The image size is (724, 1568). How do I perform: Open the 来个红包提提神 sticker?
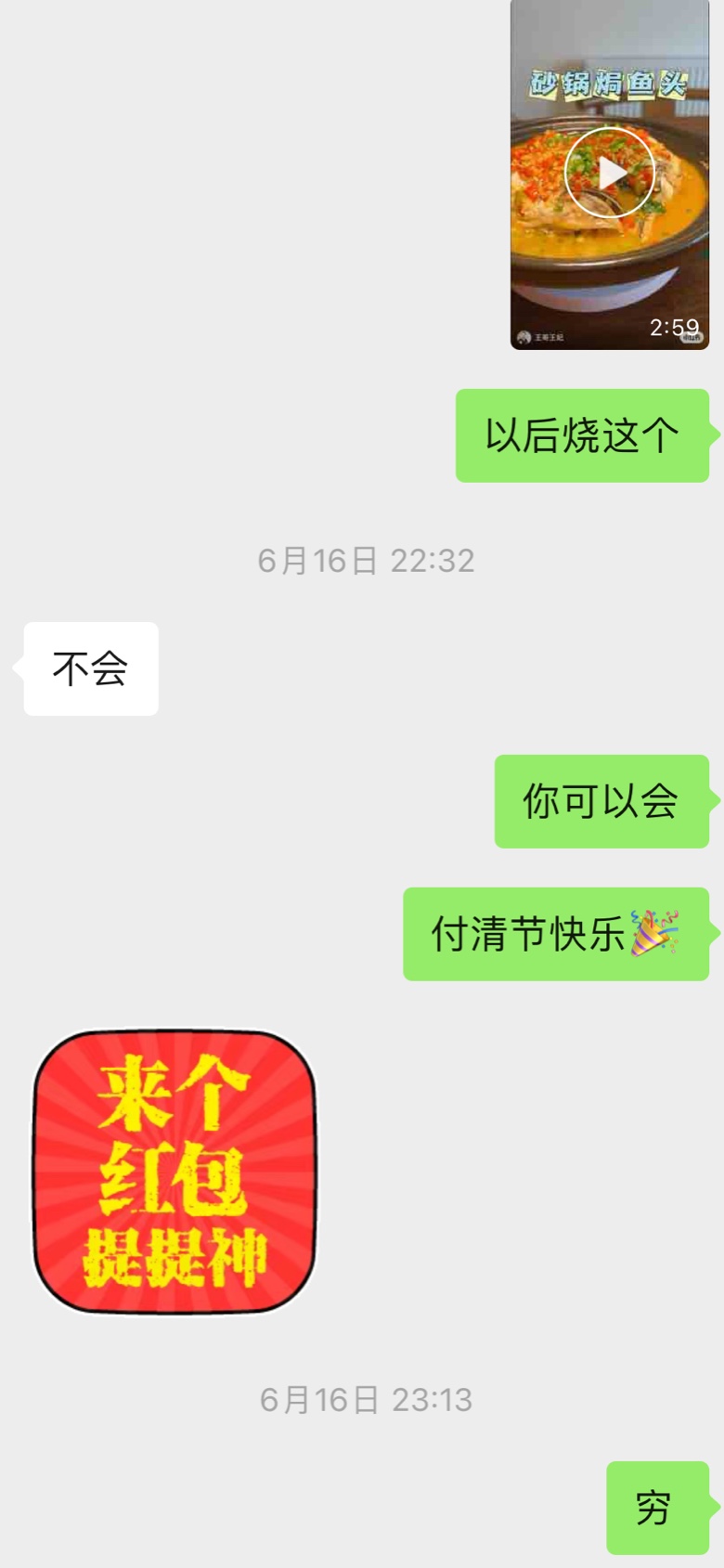coord(175,1172)
